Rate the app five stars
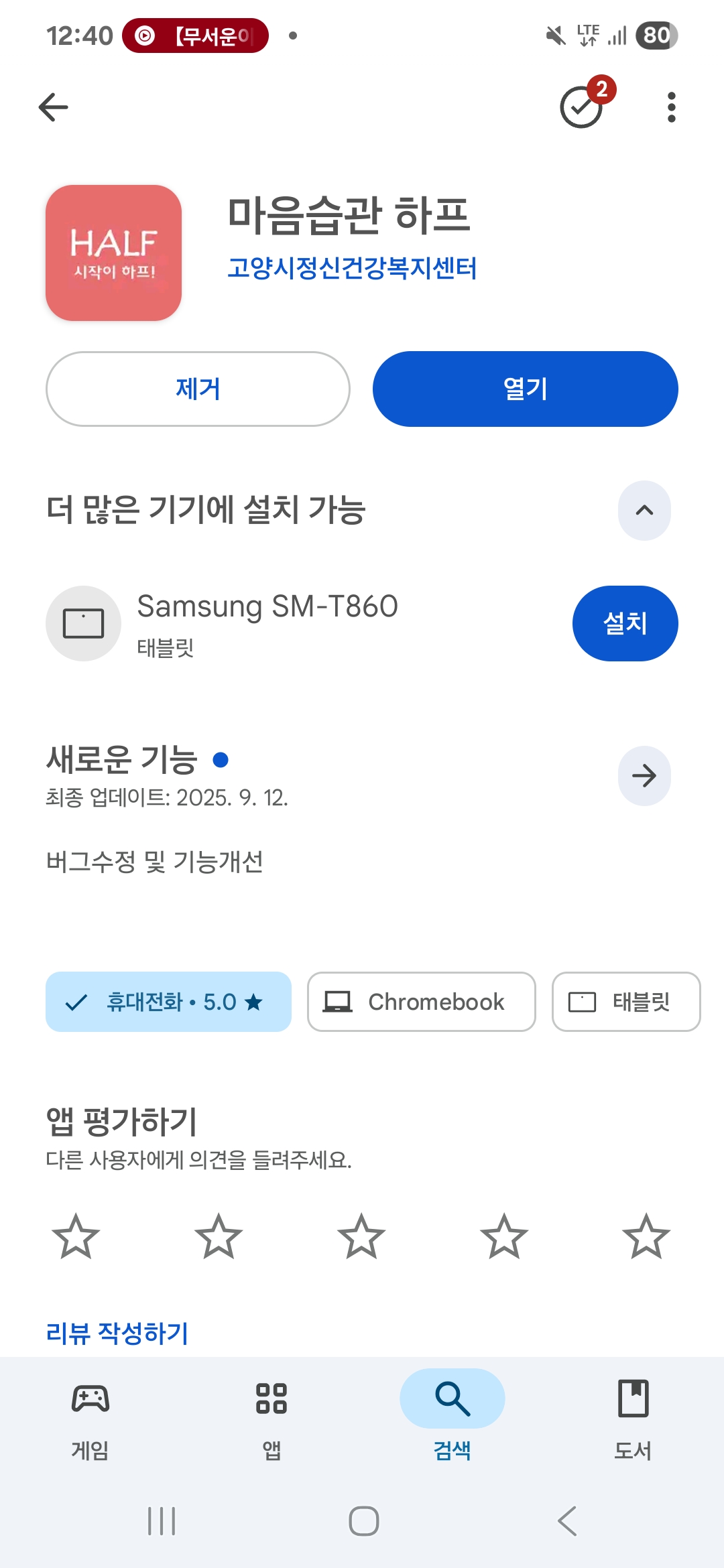724x1568 pixels. point(646,1236)
